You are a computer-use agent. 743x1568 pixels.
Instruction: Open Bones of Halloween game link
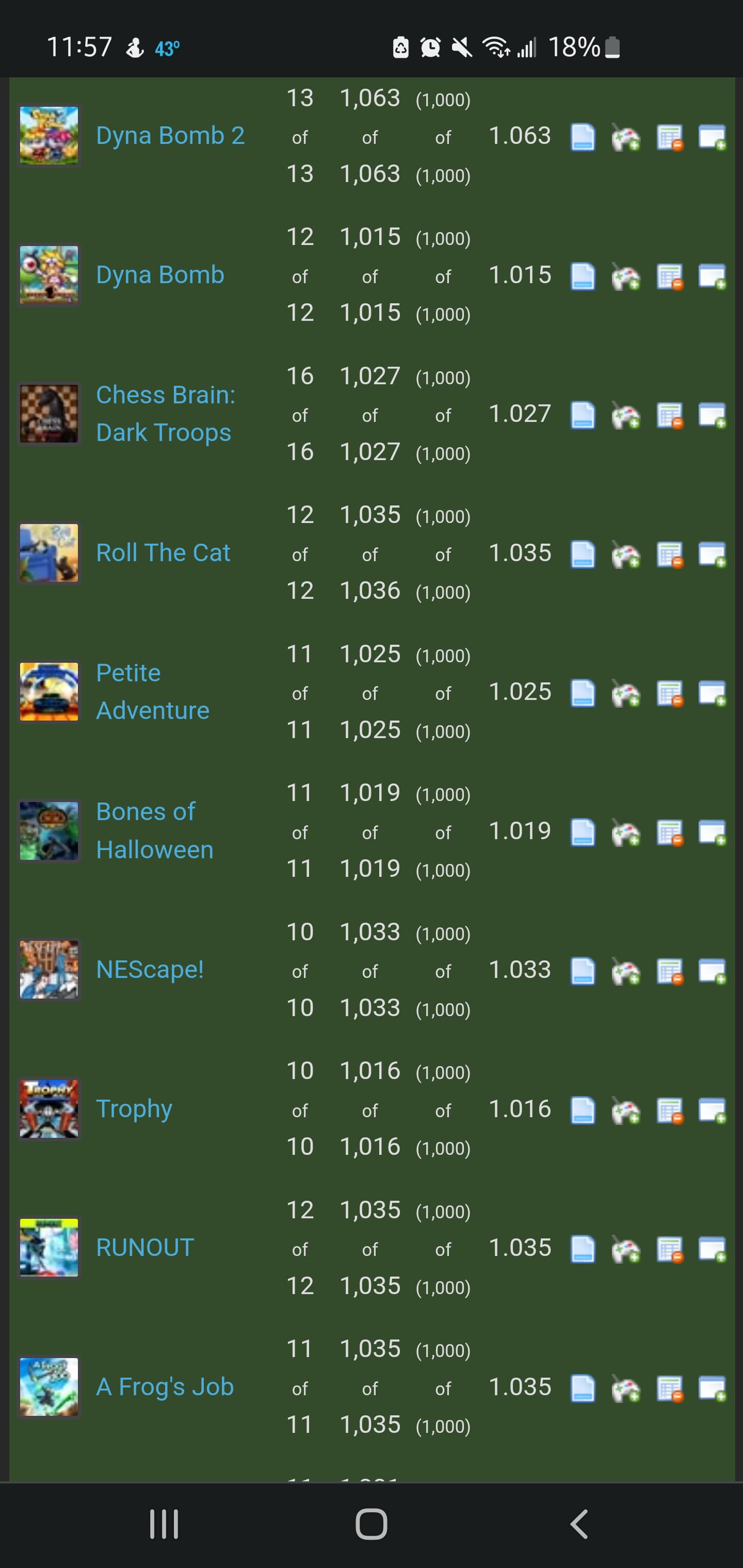point(155,831)
